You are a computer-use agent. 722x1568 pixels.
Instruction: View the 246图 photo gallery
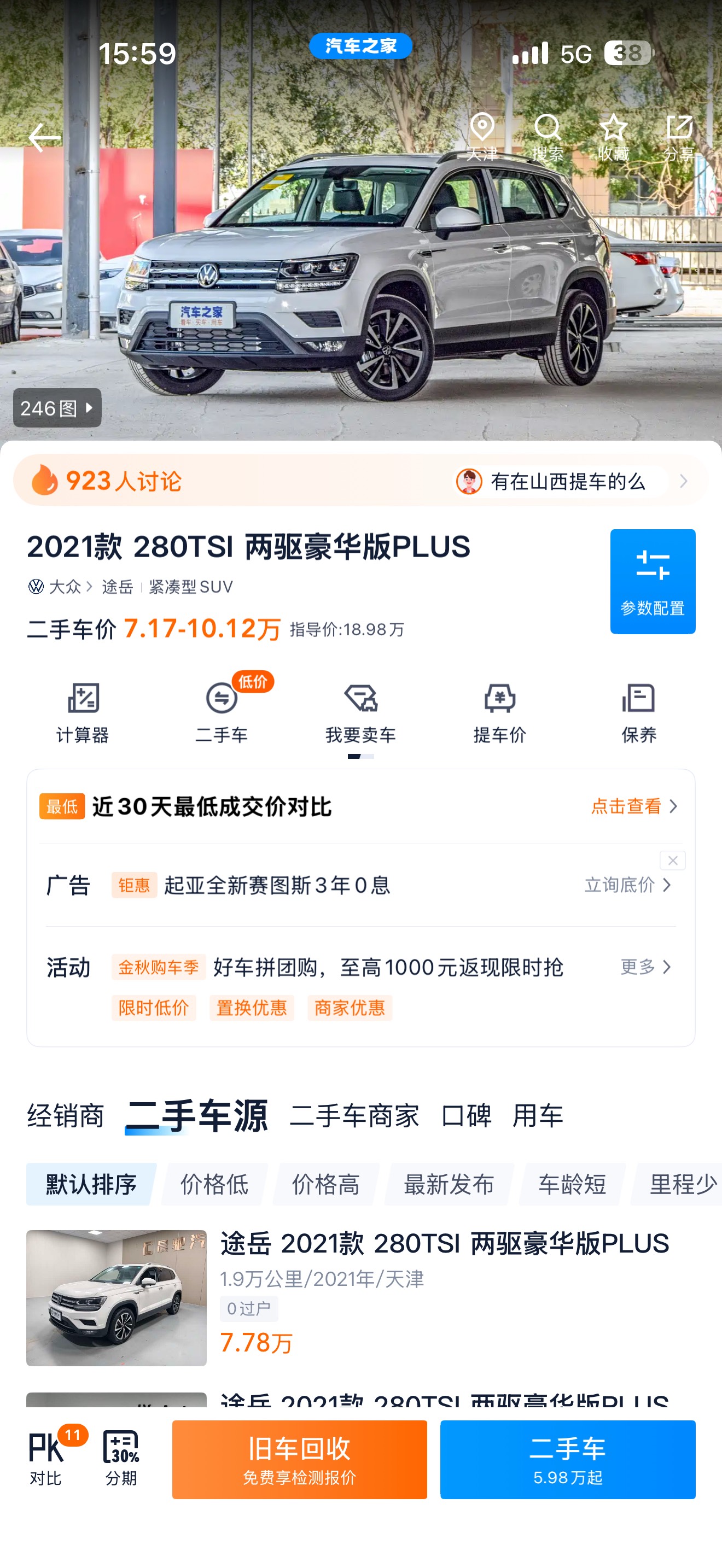coord(57,408)
